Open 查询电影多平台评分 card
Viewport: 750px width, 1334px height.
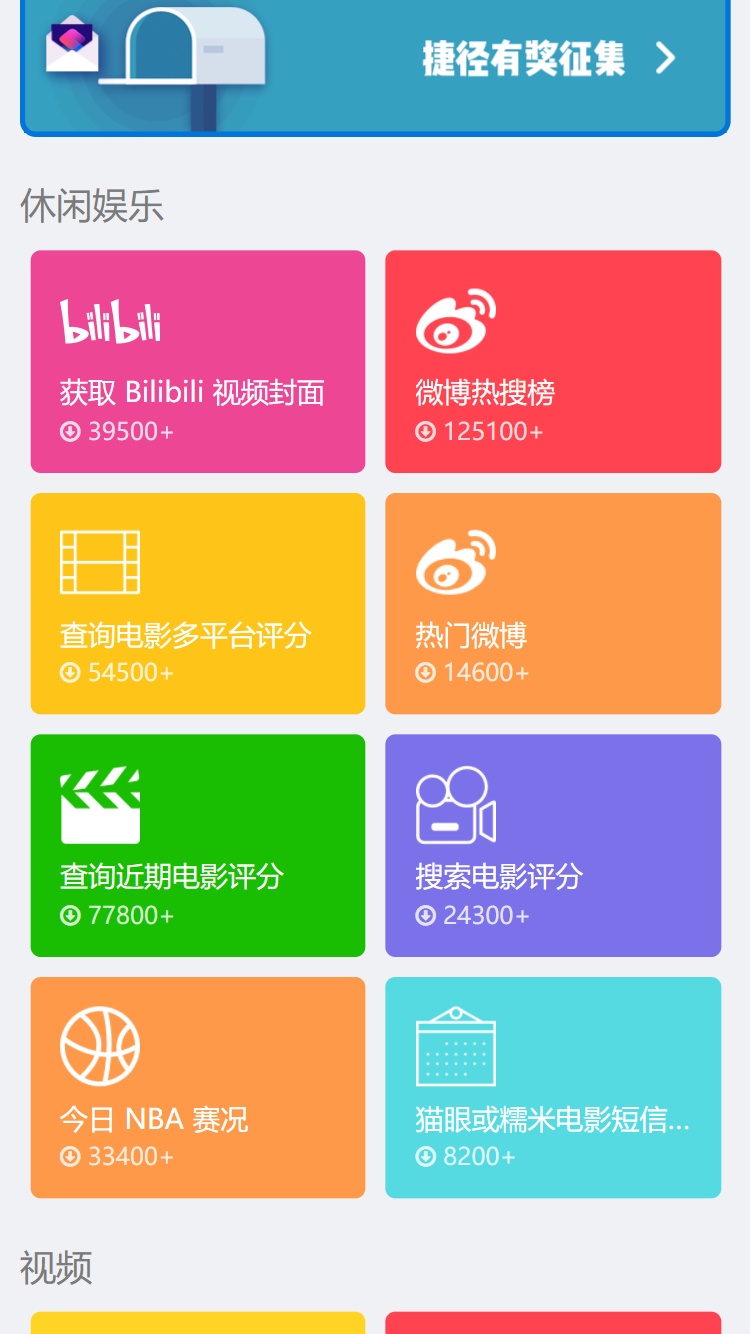(198, 603)
